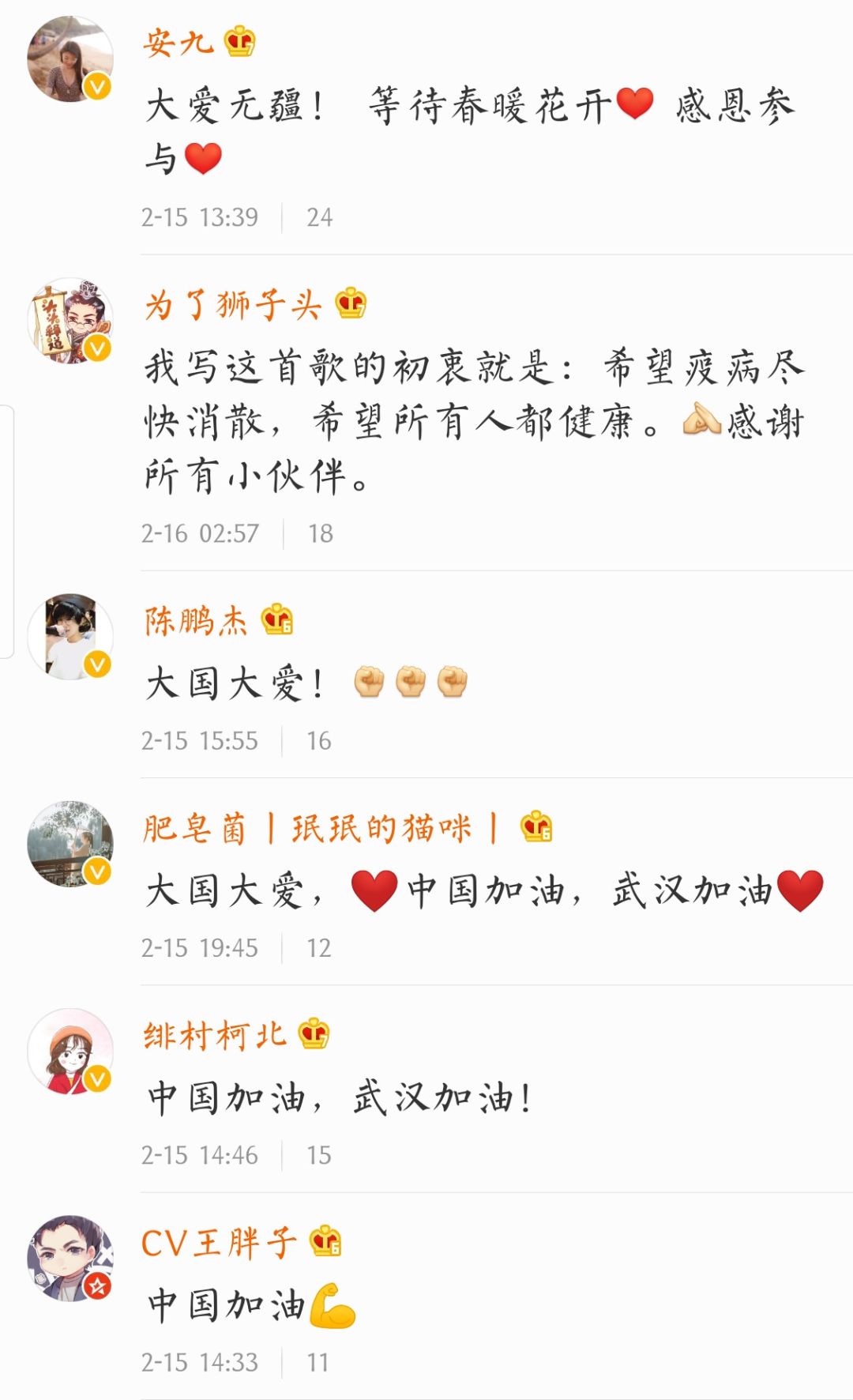Click the orange V badge on 为了狮子头's avatar

click(98, 348)
